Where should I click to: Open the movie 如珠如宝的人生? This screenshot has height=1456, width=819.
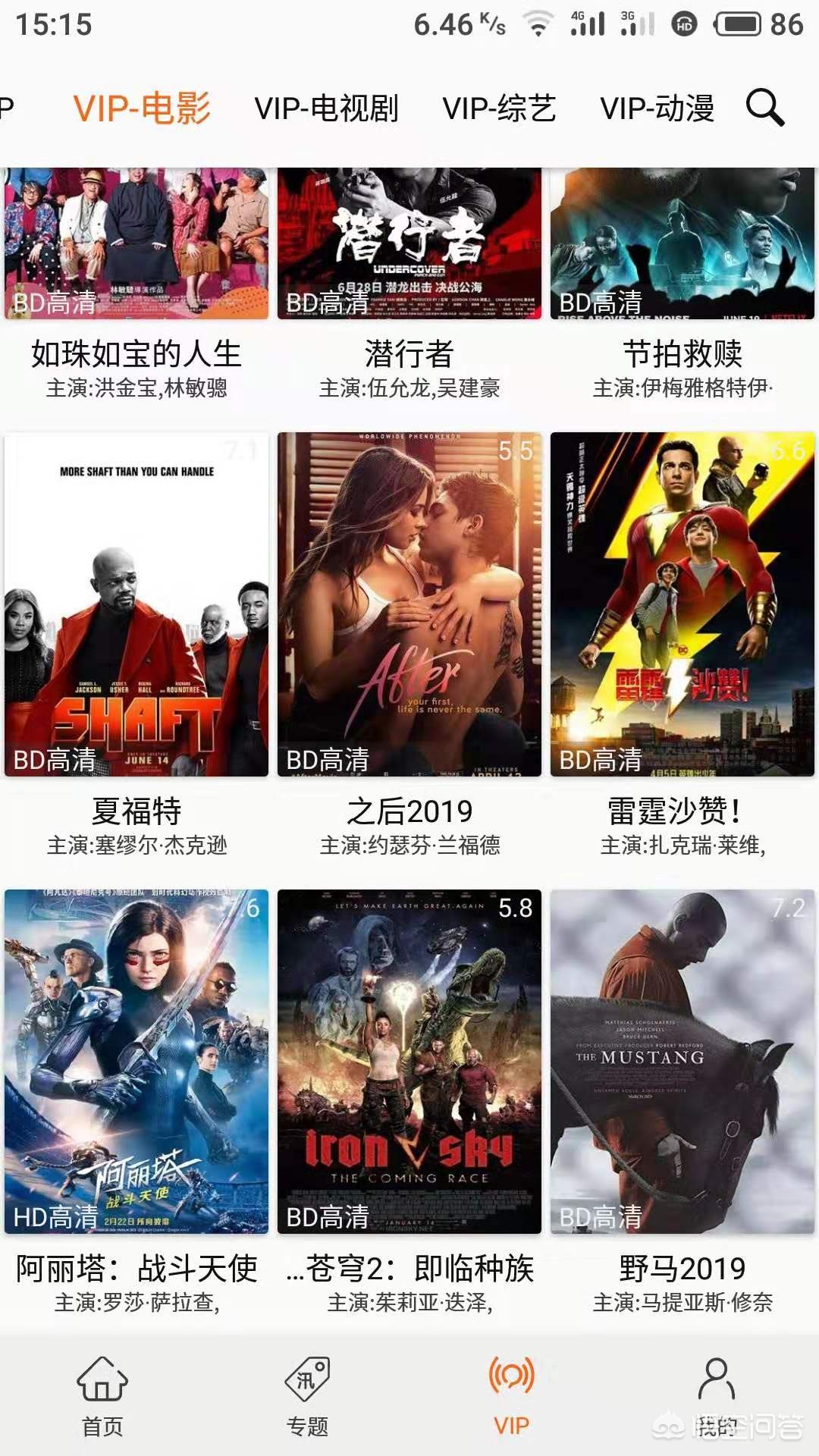click(x=136, y=243)
